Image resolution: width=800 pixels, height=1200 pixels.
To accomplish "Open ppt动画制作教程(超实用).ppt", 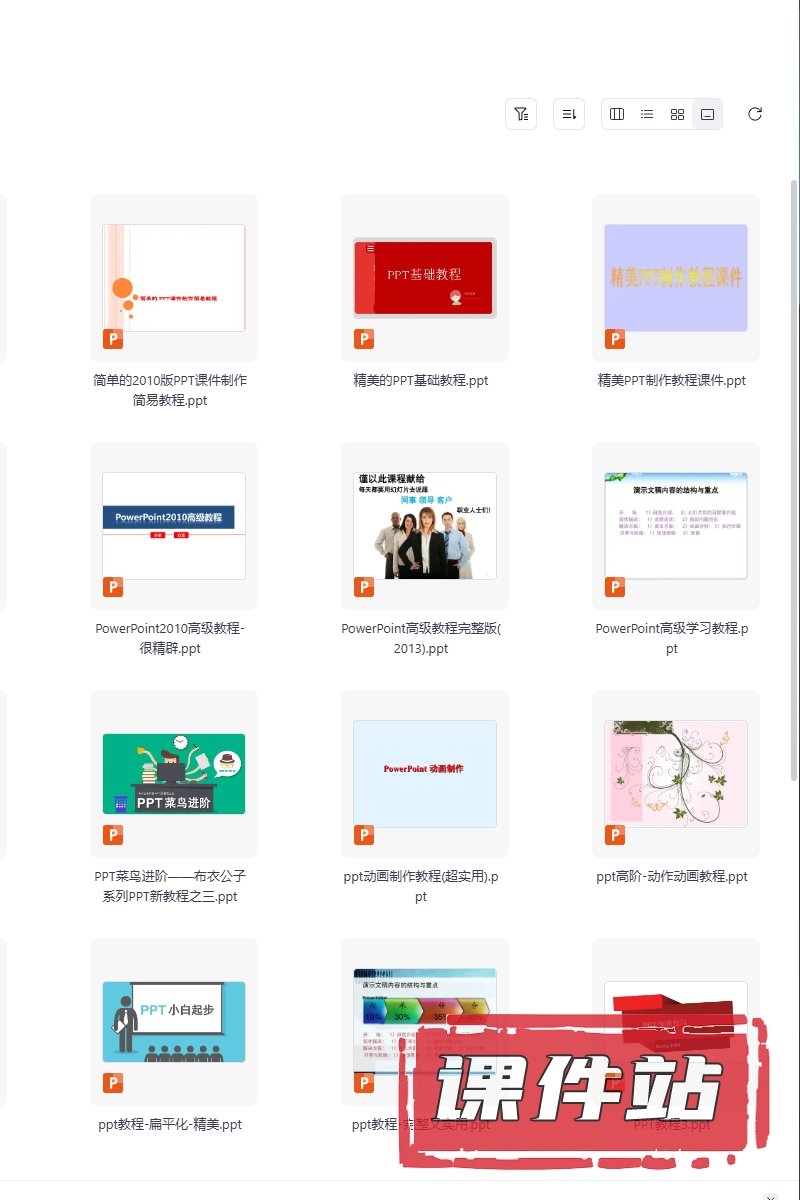I will coord(425,774).
